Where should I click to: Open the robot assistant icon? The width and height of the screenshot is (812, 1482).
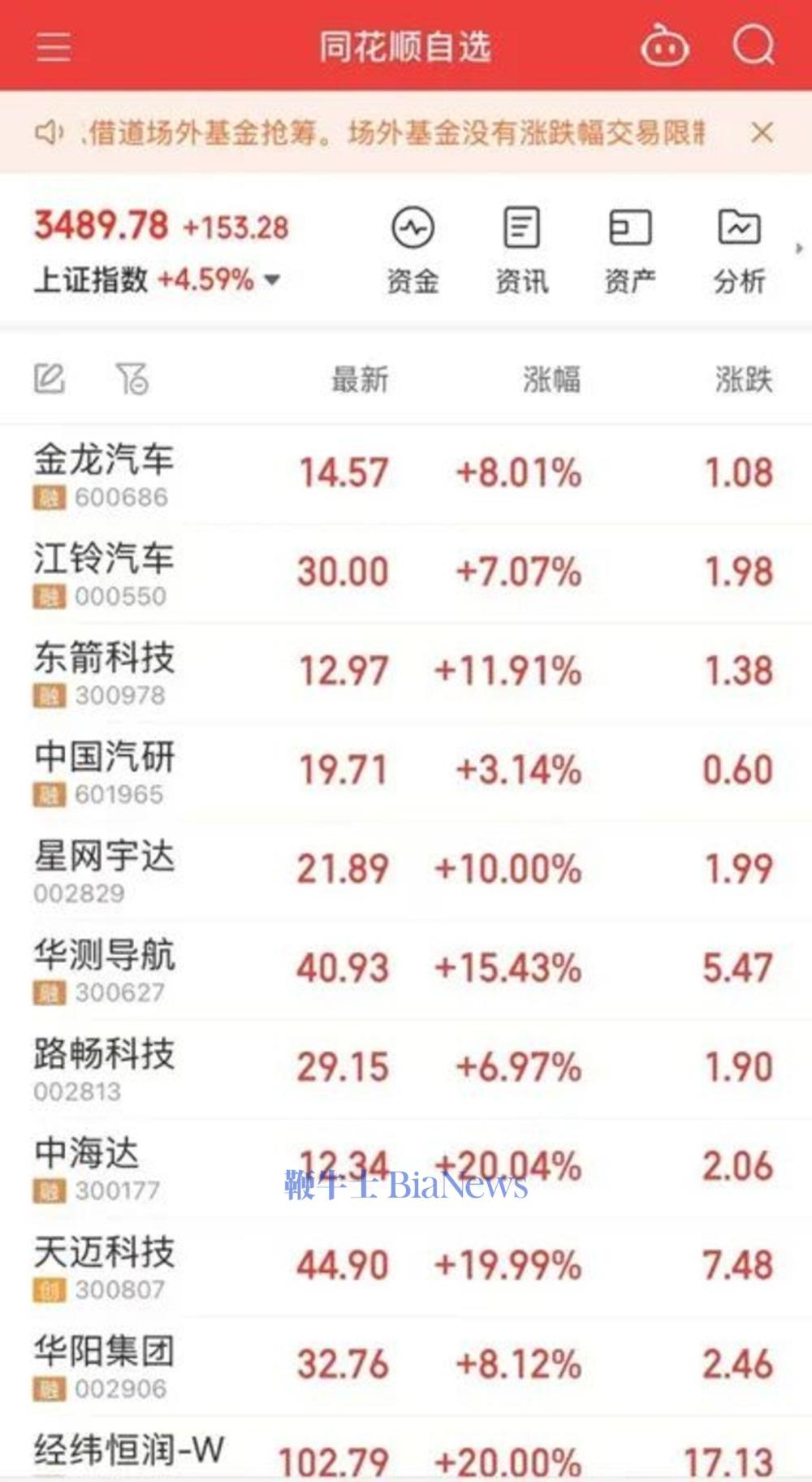[x=665, y=45]
